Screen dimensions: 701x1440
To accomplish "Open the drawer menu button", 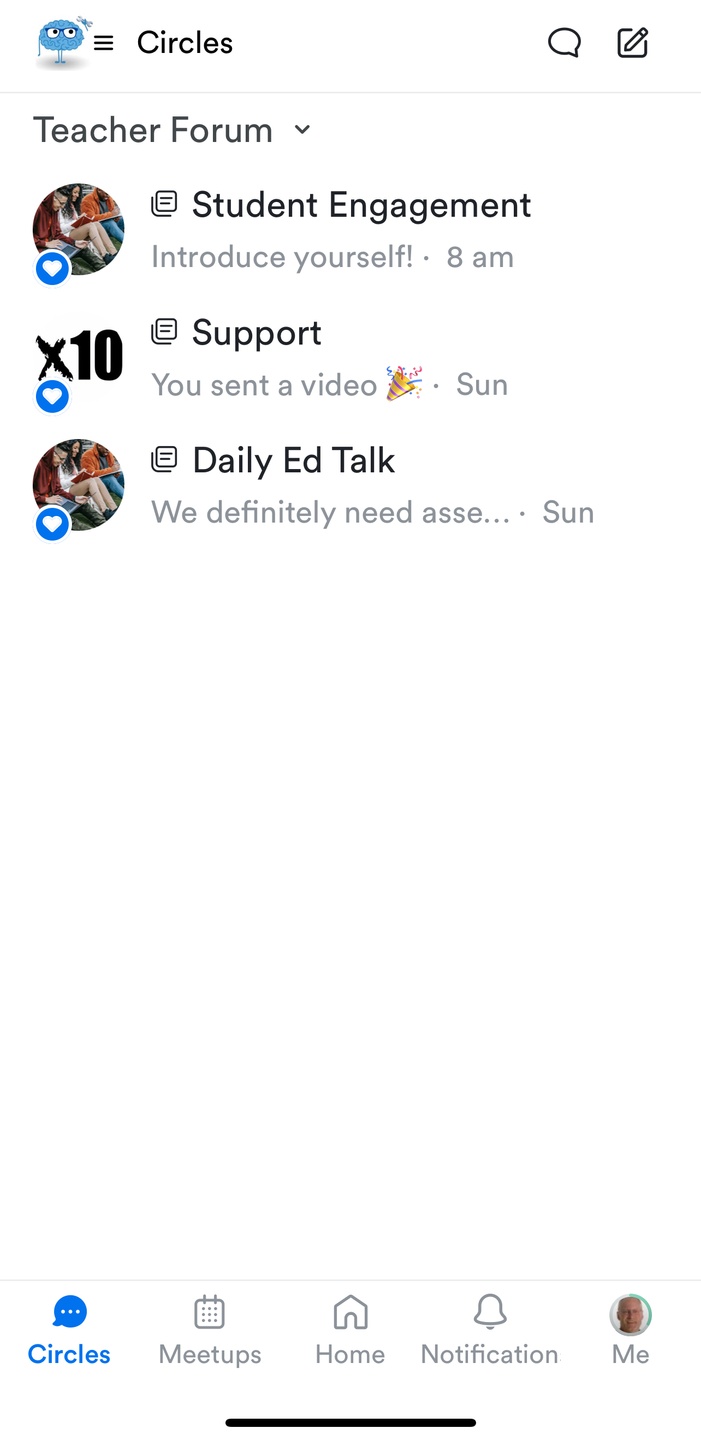I will [103, 43].
